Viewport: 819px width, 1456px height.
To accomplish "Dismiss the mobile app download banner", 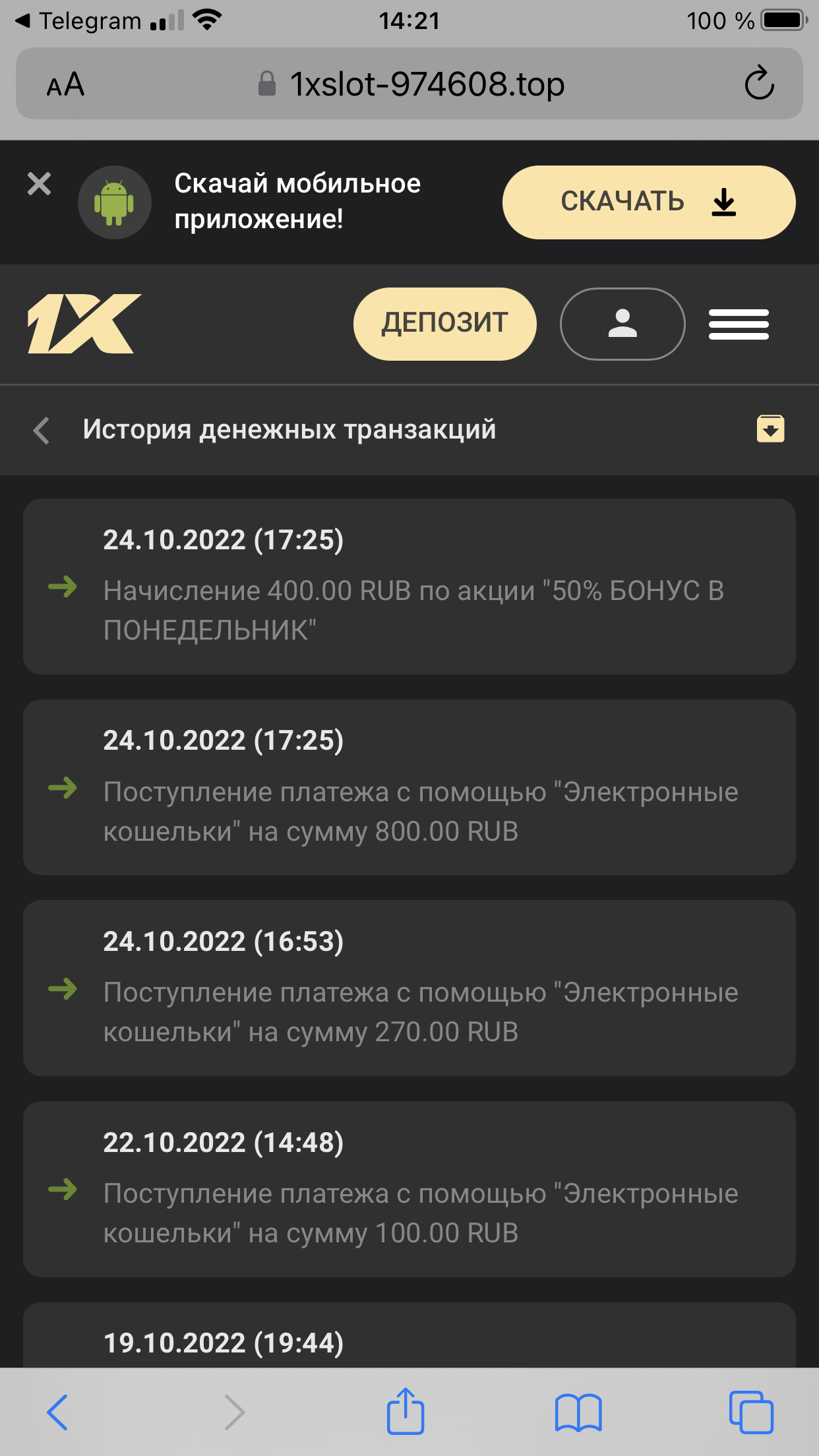I will [x=39, y=184].
